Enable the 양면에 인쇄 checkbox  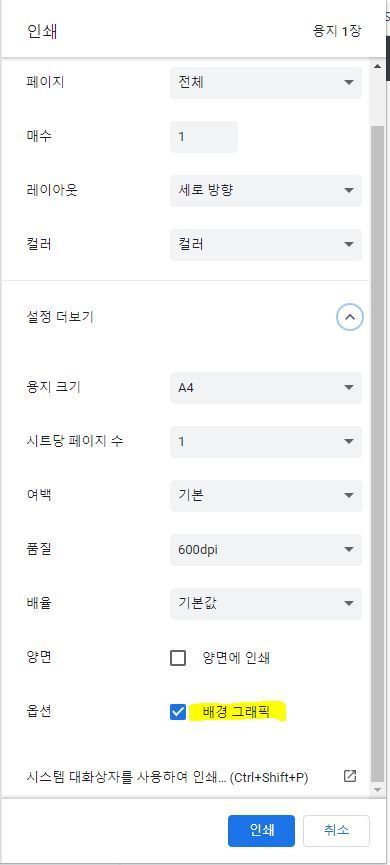click(178, 658)
